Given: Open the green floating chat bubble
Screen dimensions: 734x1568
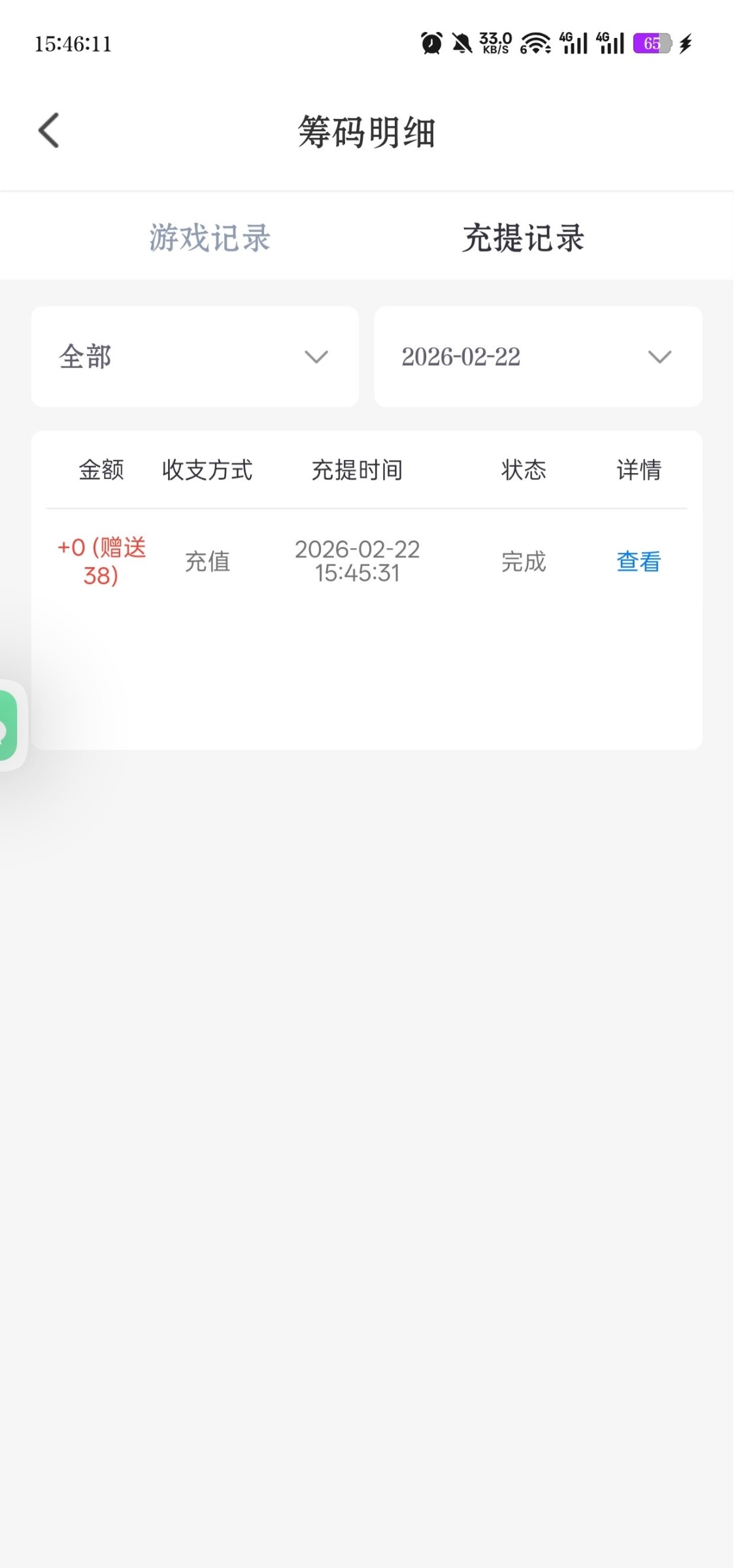Looking at the screenshot, I should click(x=8, y=726).
